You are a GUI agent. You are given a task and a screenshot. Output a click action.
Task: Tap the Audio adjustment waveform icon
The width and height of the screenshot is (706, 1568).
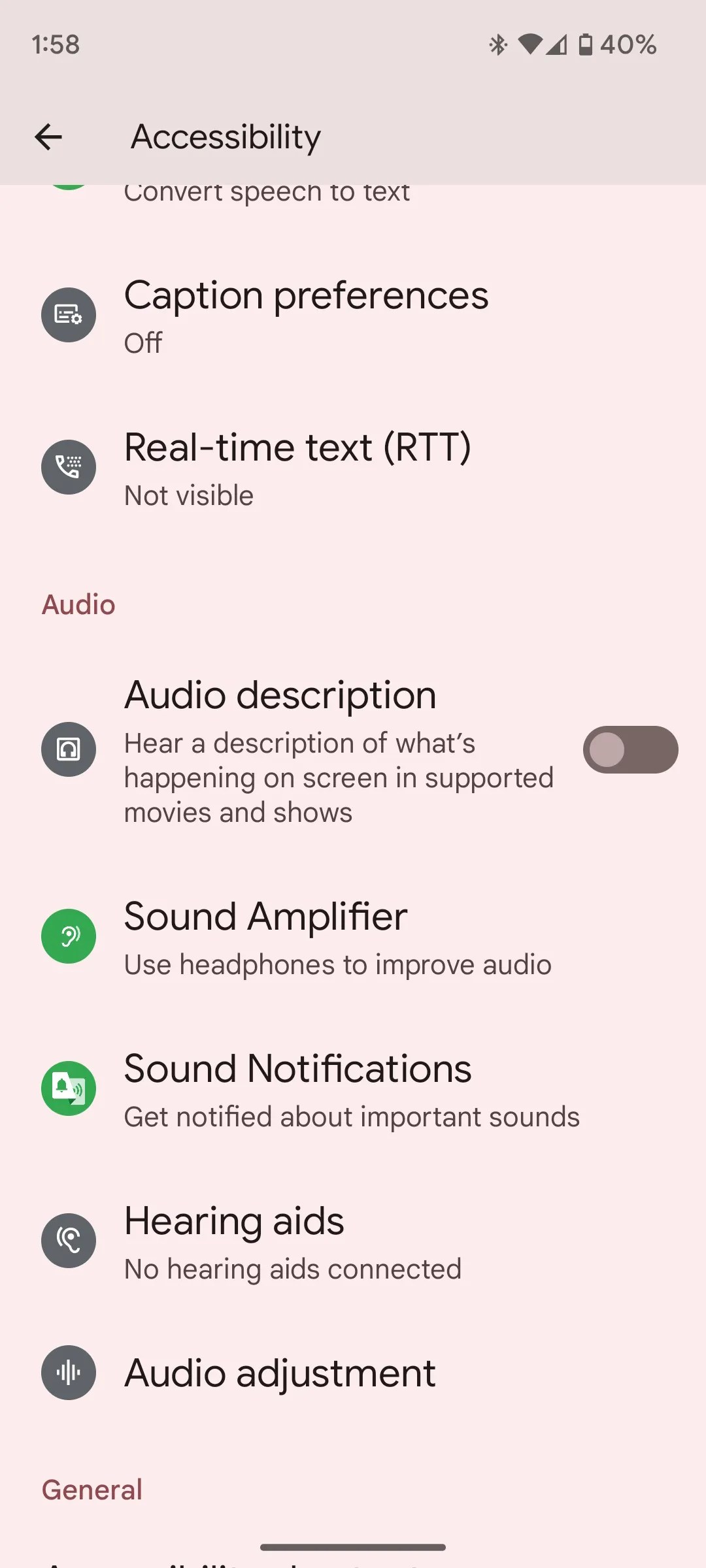(x=68, y=1372)
